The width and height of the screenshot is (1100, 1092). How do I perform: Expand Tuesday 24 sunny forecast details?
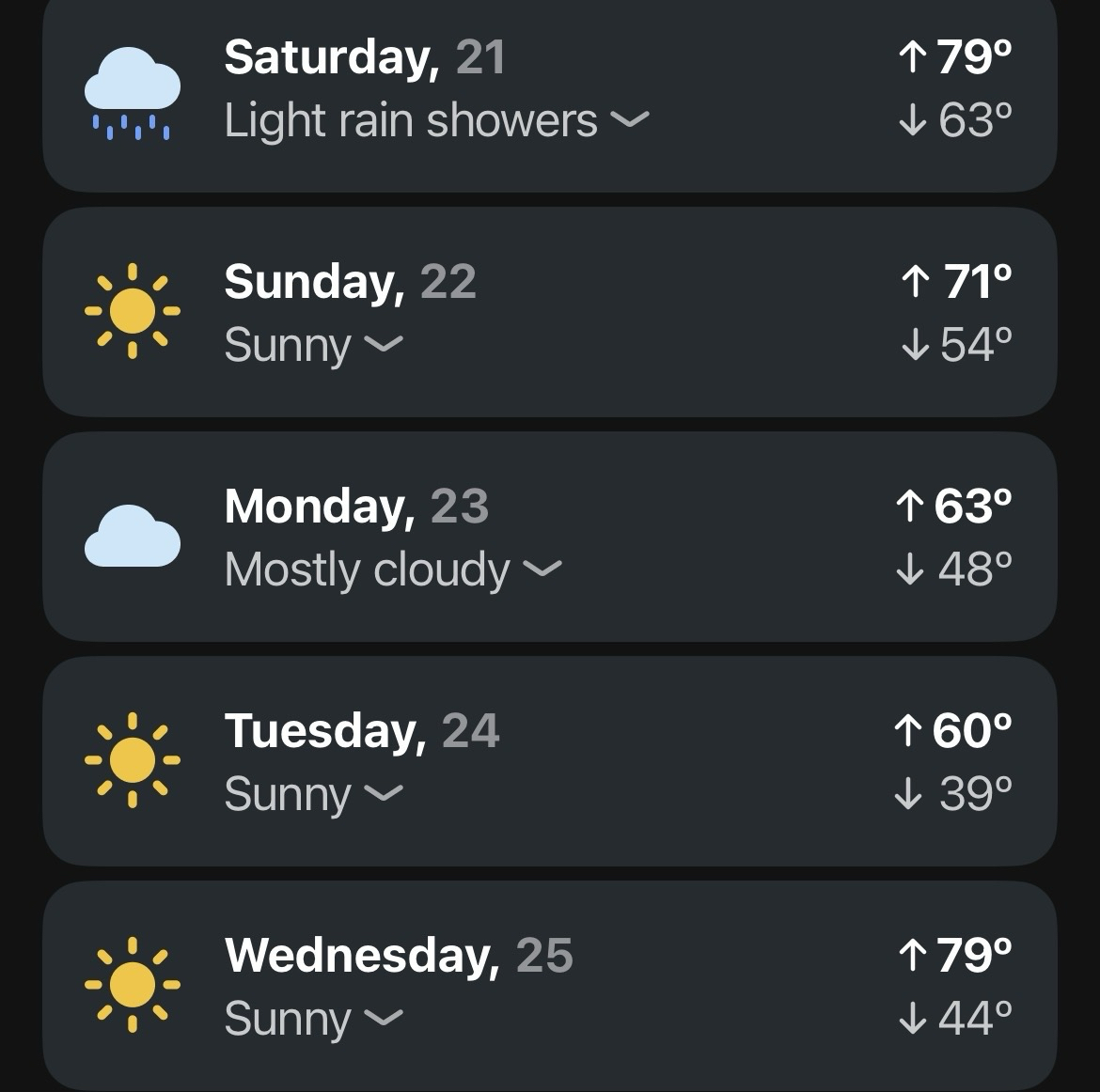(x=383, y=794)
